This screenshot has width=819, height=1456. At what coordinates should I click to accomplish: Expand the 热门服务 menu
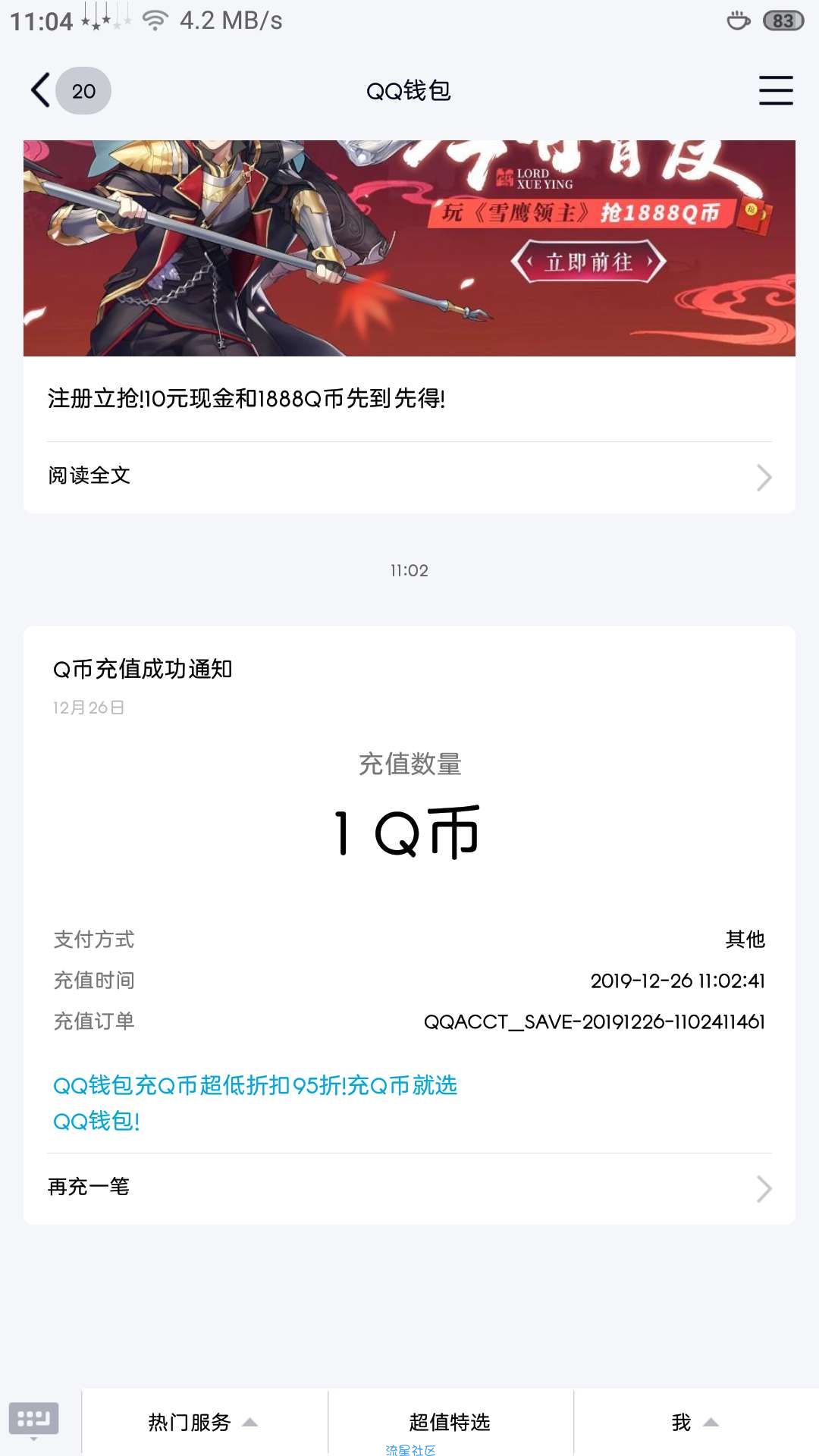203,1422
